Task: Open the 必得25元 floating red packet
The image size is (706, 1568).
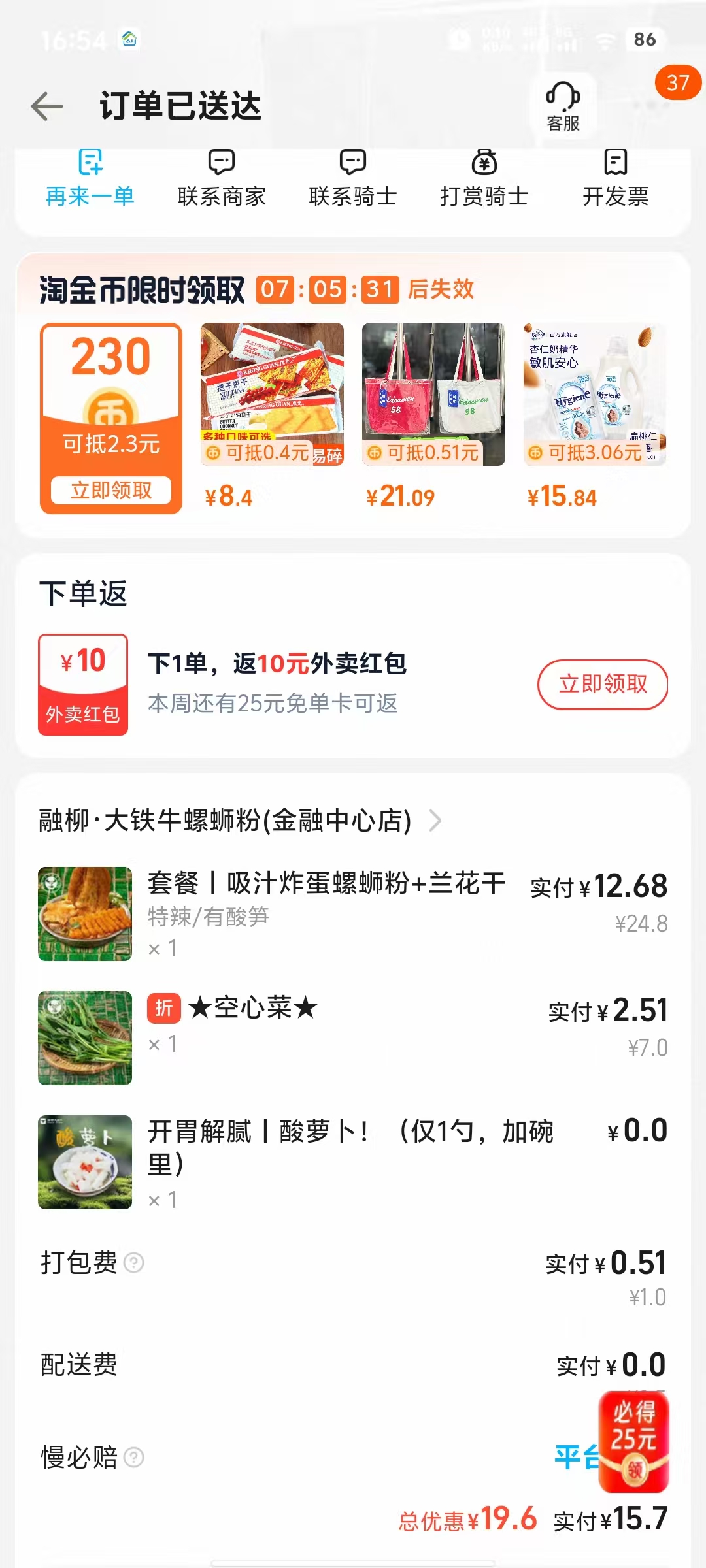Action: 633,1441
